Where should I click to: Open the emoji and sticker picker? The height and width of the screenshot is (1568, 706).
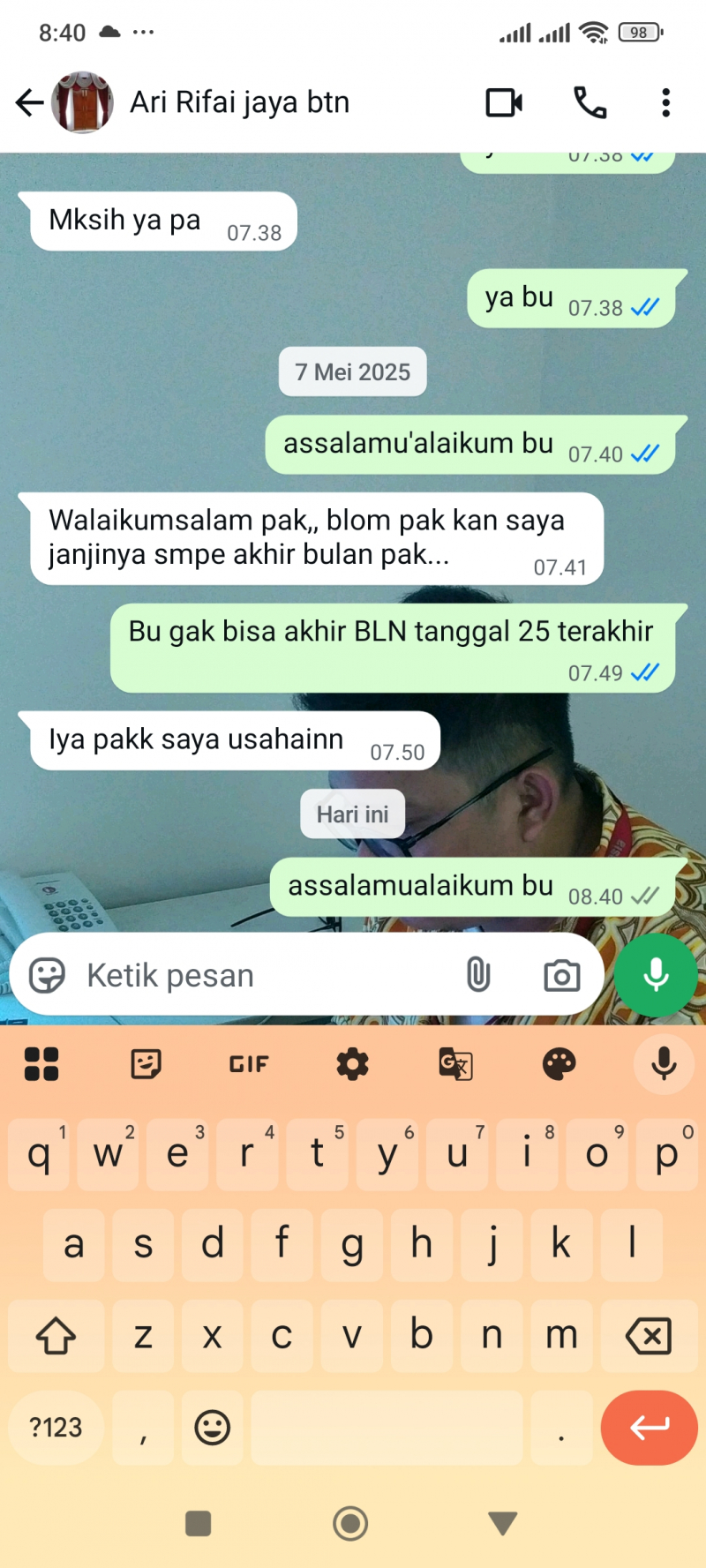click(x=48, y=976)
